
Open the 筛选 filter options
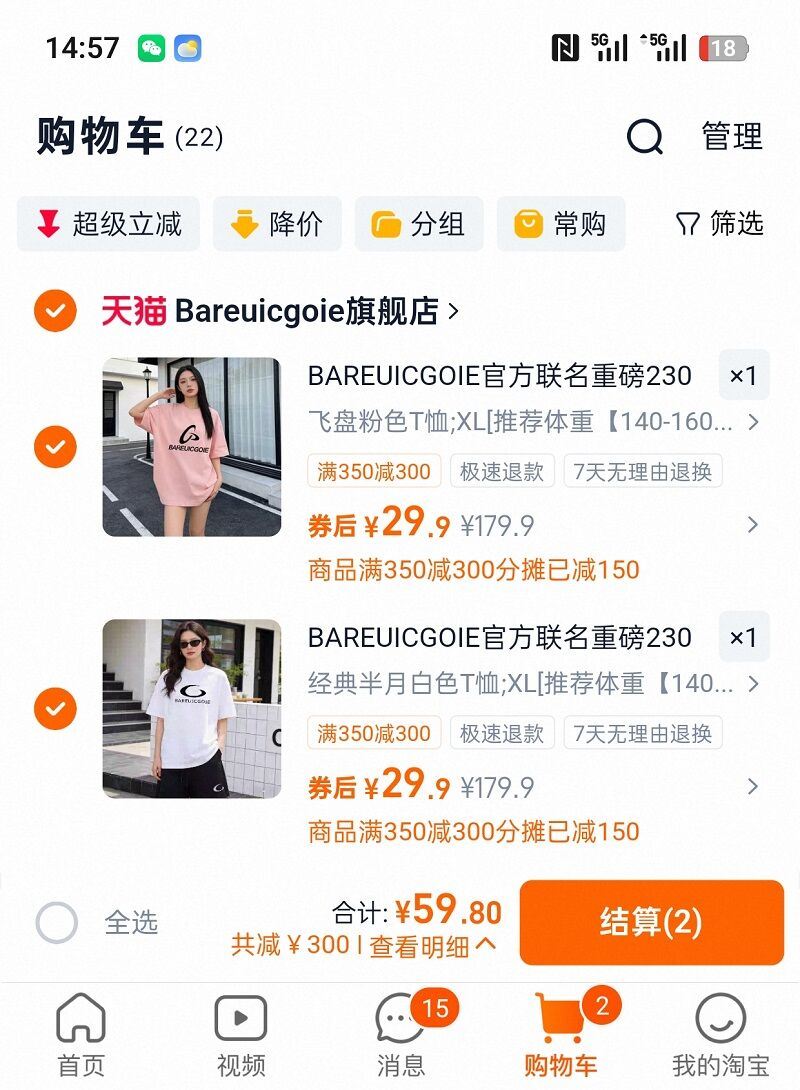720,224
